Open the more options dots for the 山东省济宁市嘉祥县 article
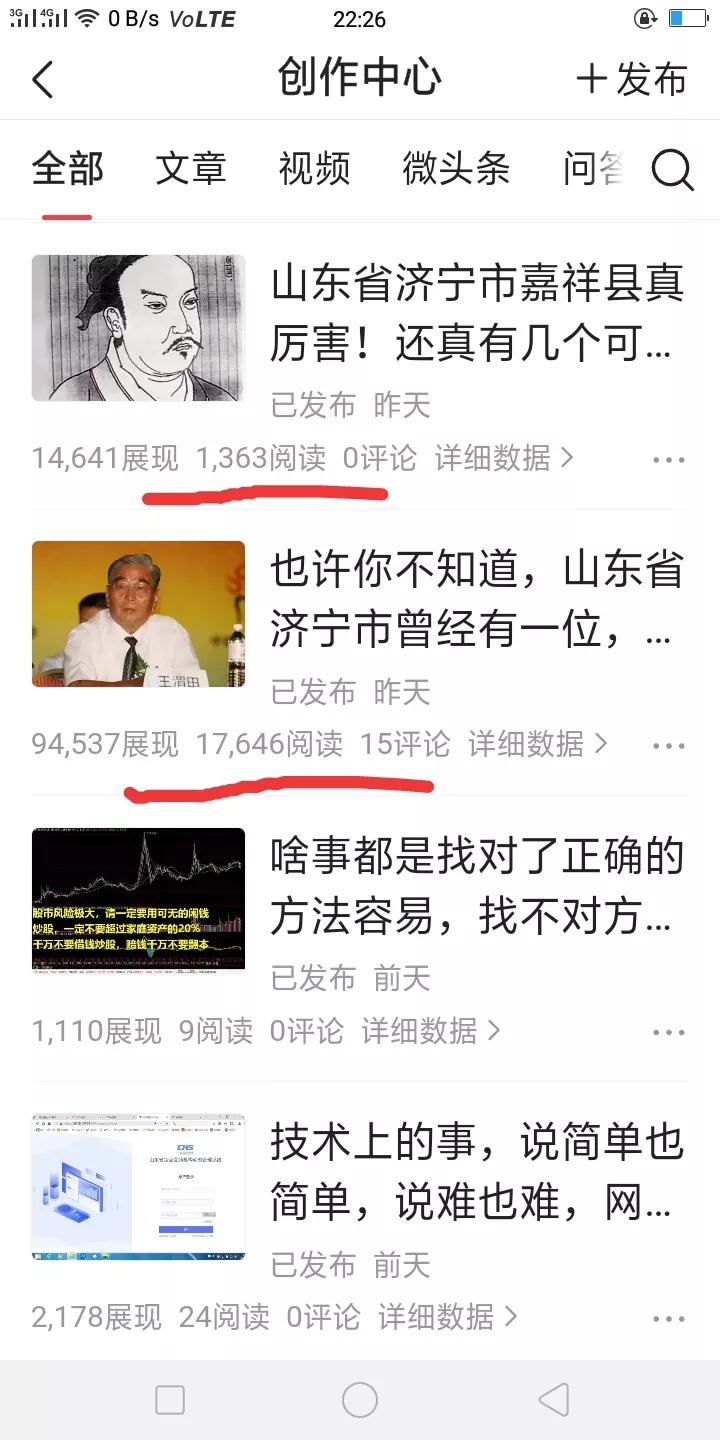Image resolution: width=720 pixels, height=1440 pixels. click(667, 458)
